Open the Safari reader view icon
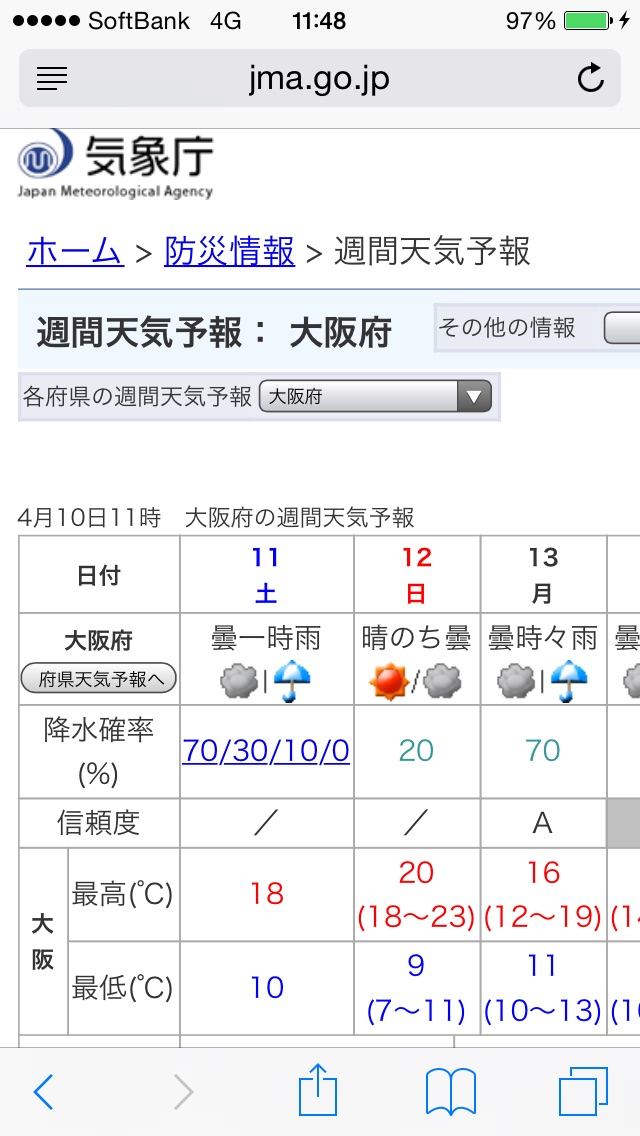 [x=52, y=79]
